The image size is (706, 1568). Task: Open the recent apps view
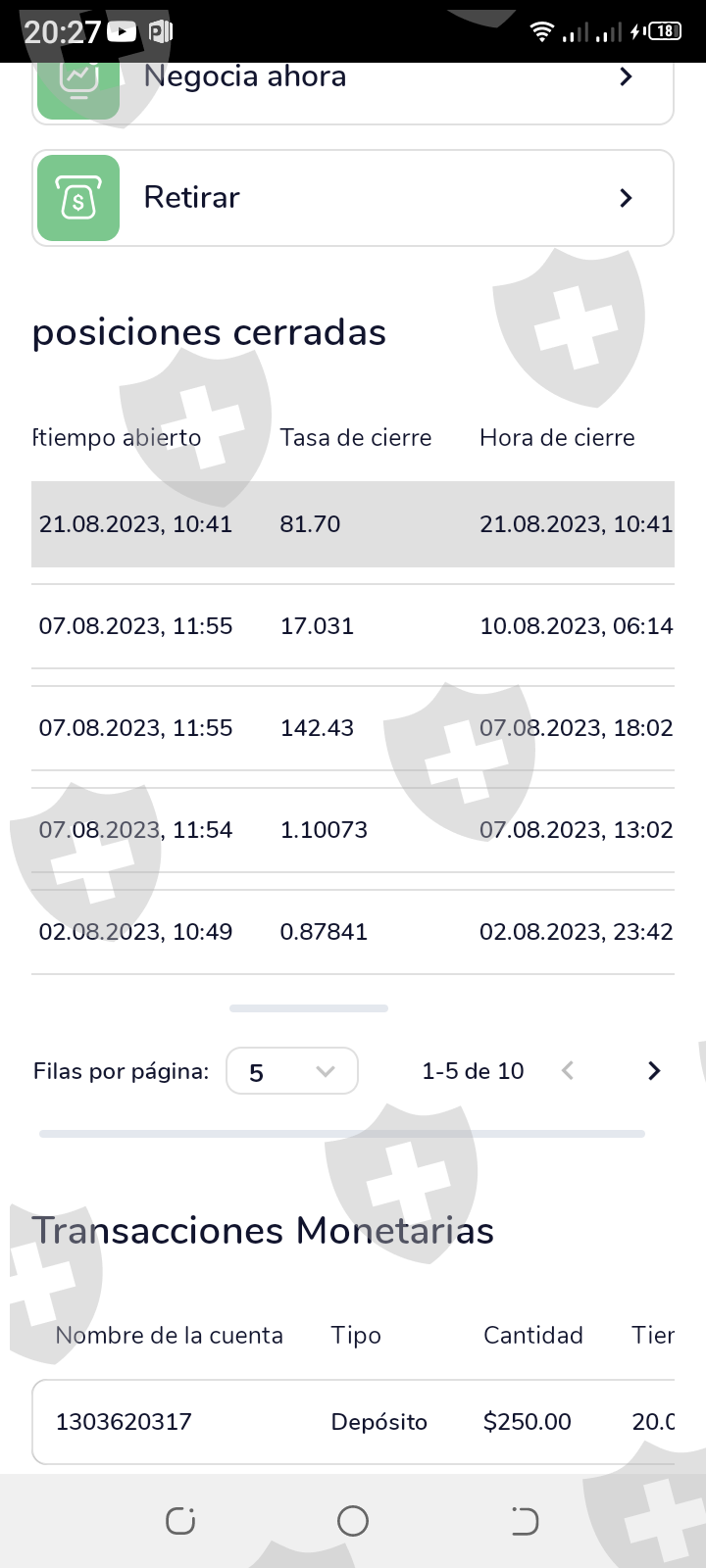[x=180, y=1521]
